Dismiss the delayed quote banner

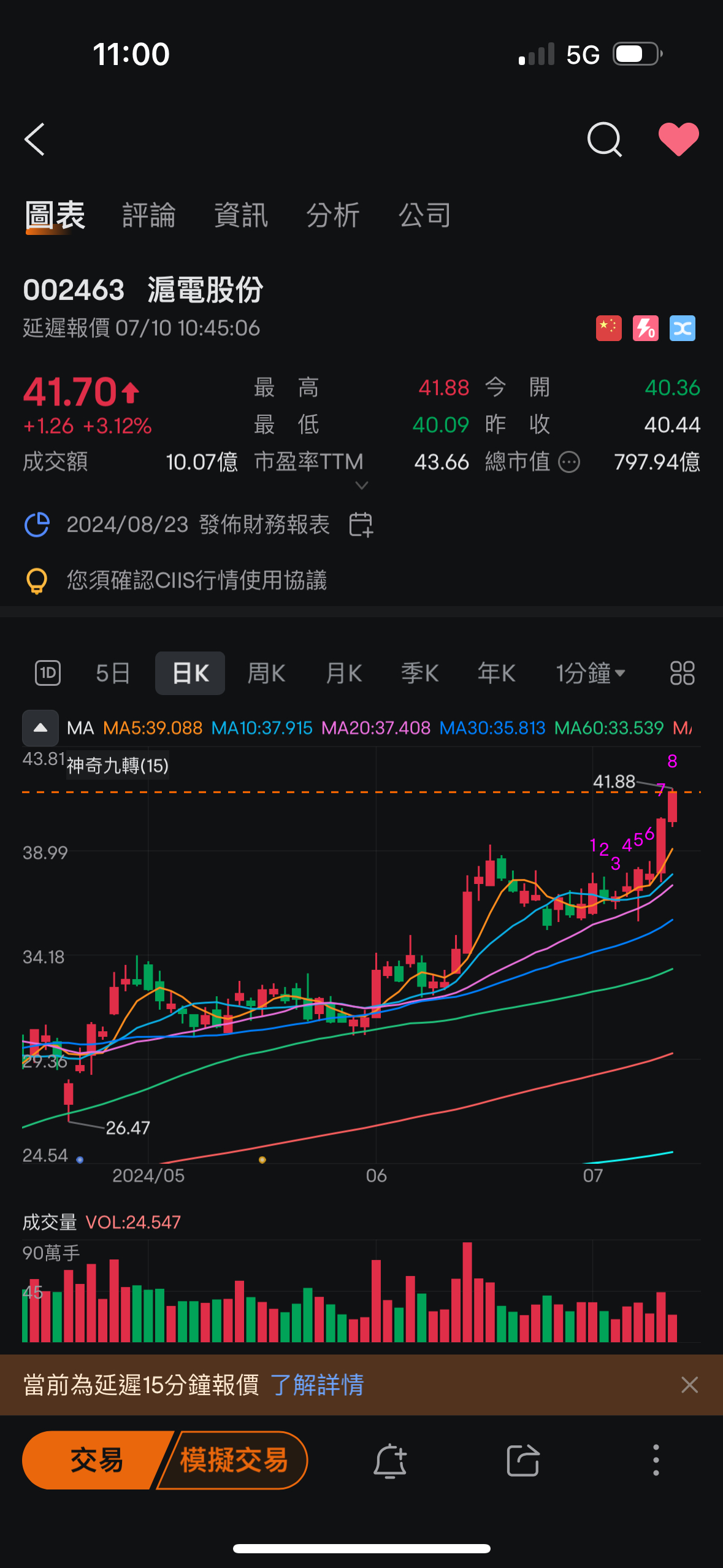689,1385
